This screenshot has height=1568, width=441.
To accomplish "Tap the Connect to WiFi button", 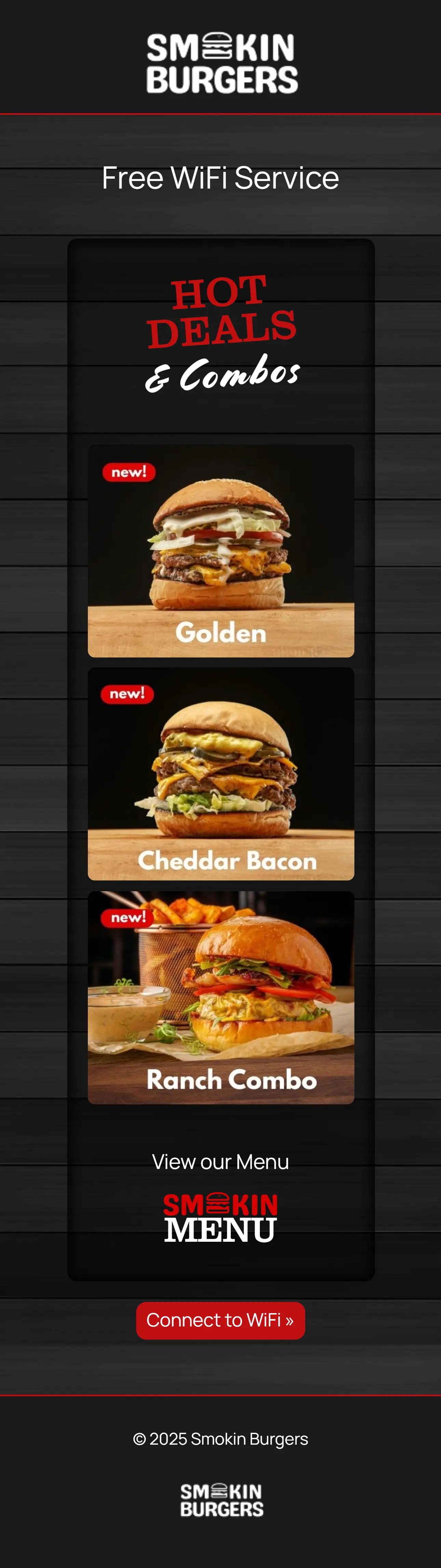I will [x=220, y=1320].
